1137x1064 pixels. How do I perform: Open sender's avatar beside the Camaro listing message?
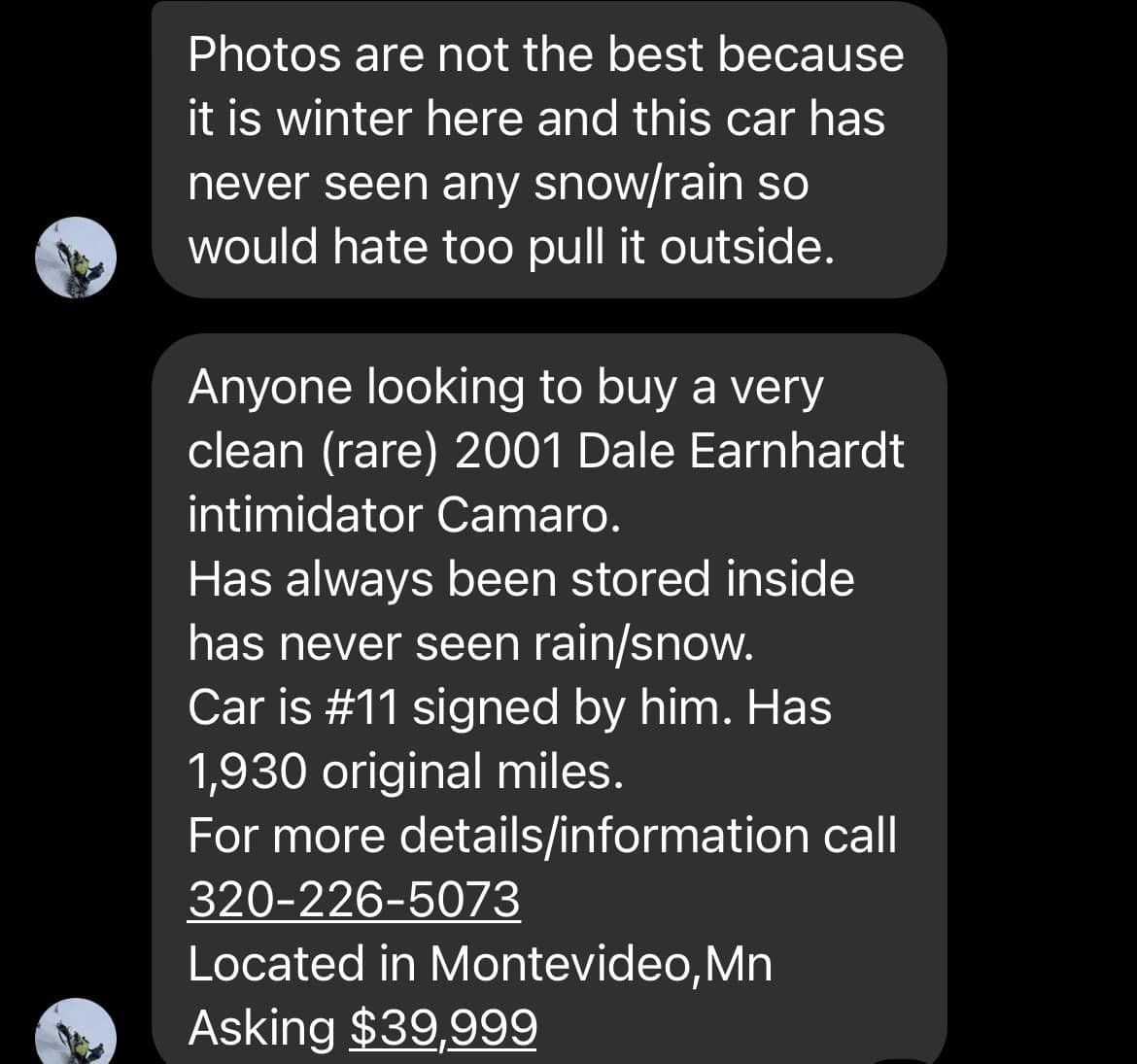point(76,1034)
